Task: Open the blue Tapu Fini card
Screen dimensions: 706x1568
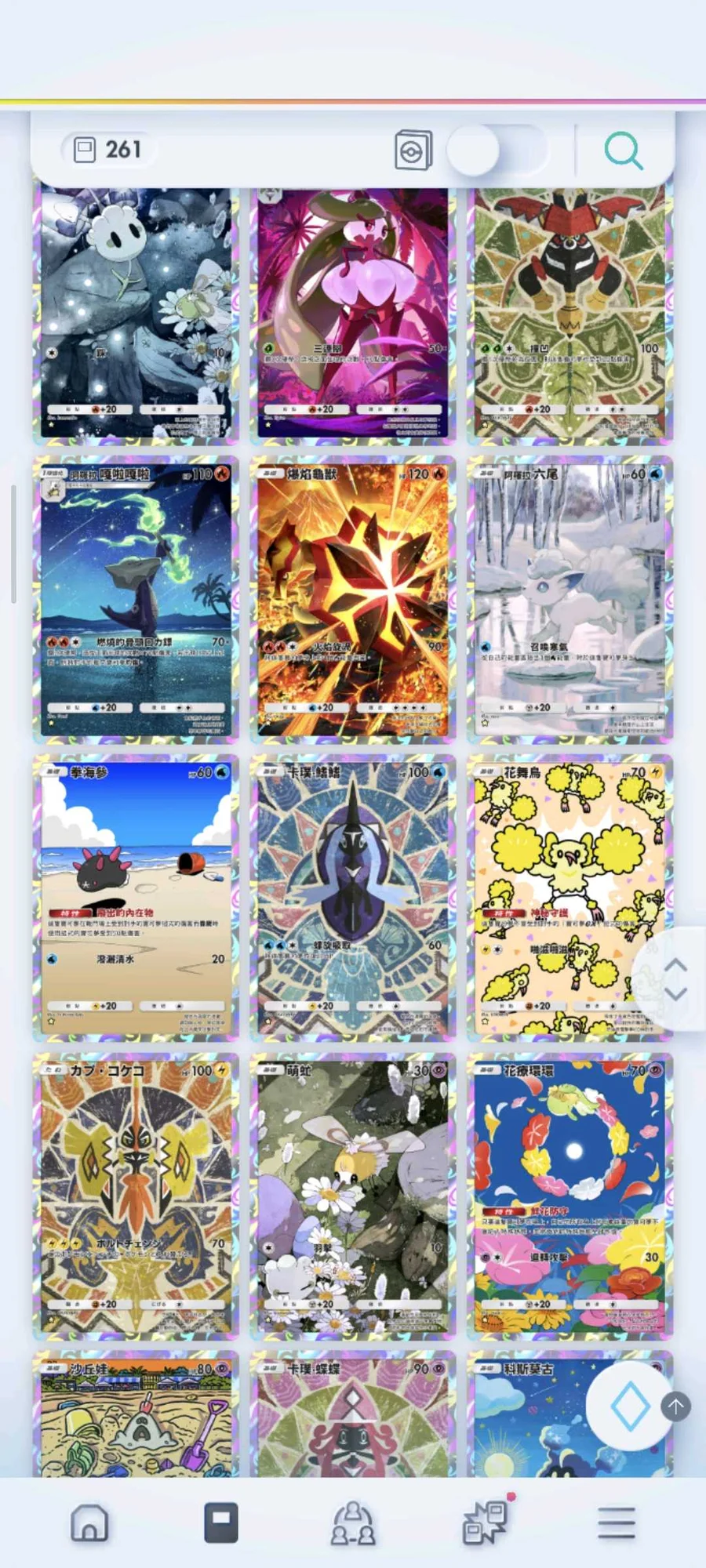Action: coord(353,898)
